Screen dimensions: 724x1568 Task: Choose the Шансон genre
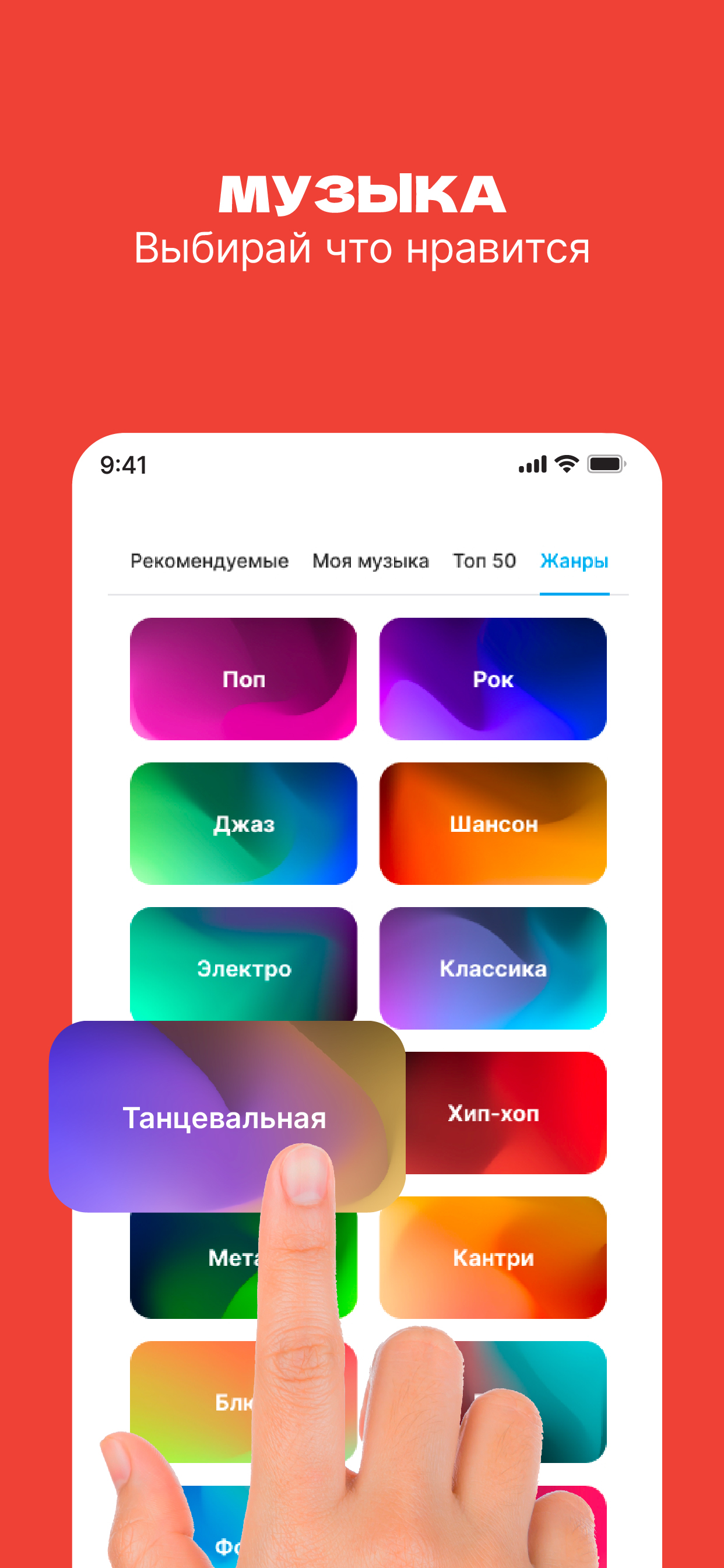(x=493, y=824)
